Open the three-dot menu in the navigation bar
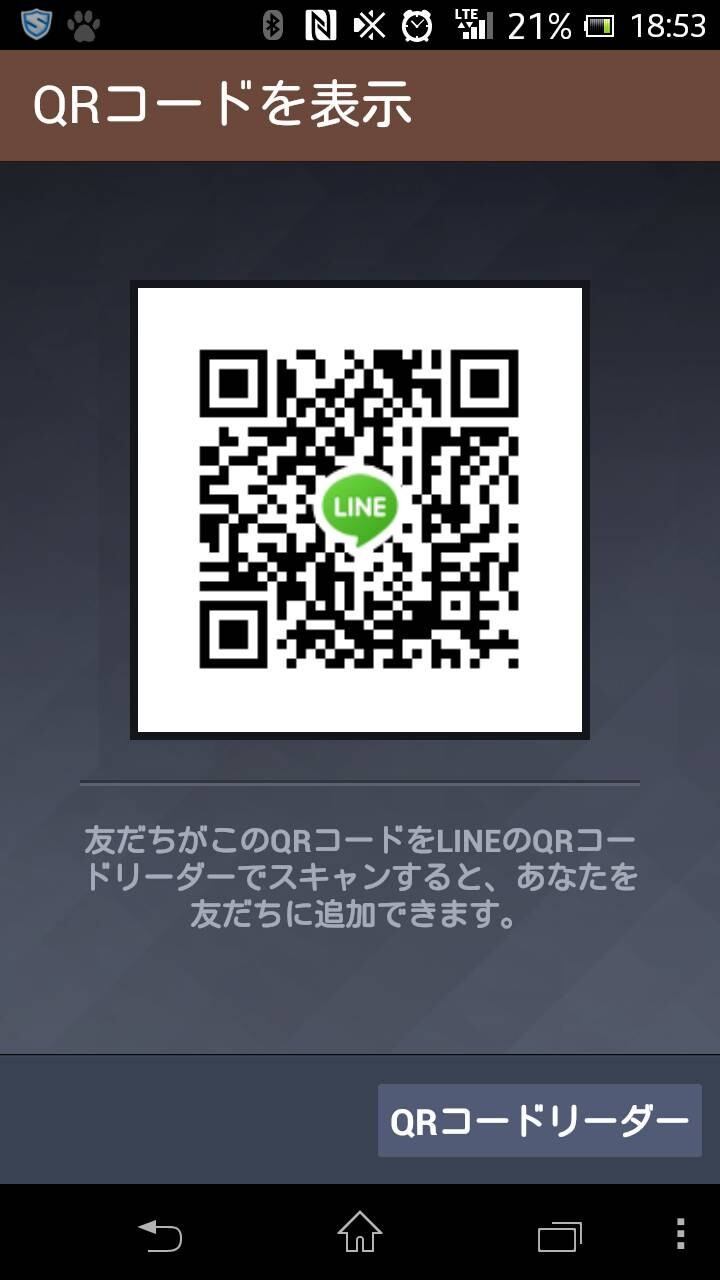720x1280 pixels. pos(681,1234)
